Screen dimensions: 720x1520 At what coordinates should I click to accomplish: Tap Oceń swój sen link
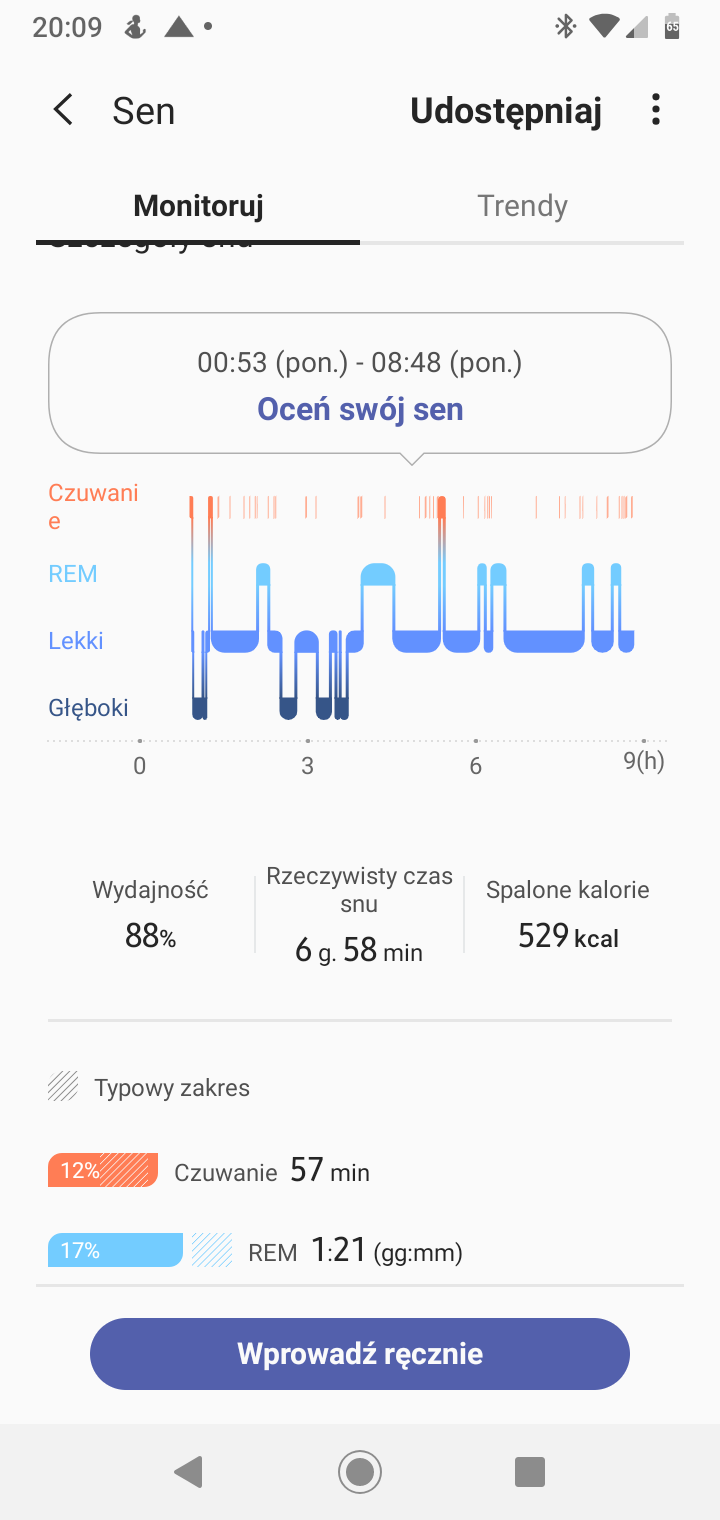click(x=360, y=409)
